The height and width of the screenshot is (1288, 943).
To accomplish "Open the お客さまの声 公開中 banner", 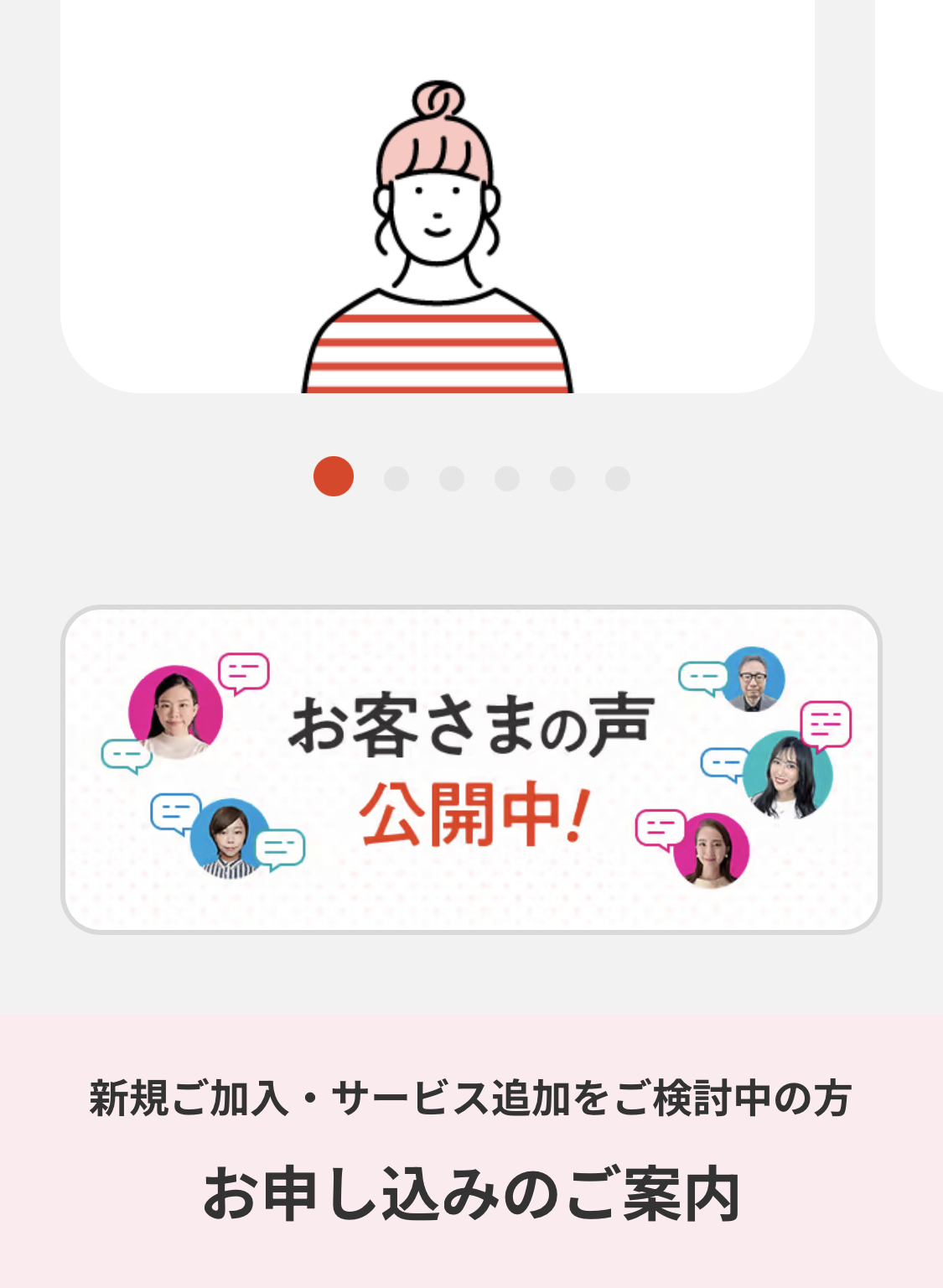I will point(471,769).
